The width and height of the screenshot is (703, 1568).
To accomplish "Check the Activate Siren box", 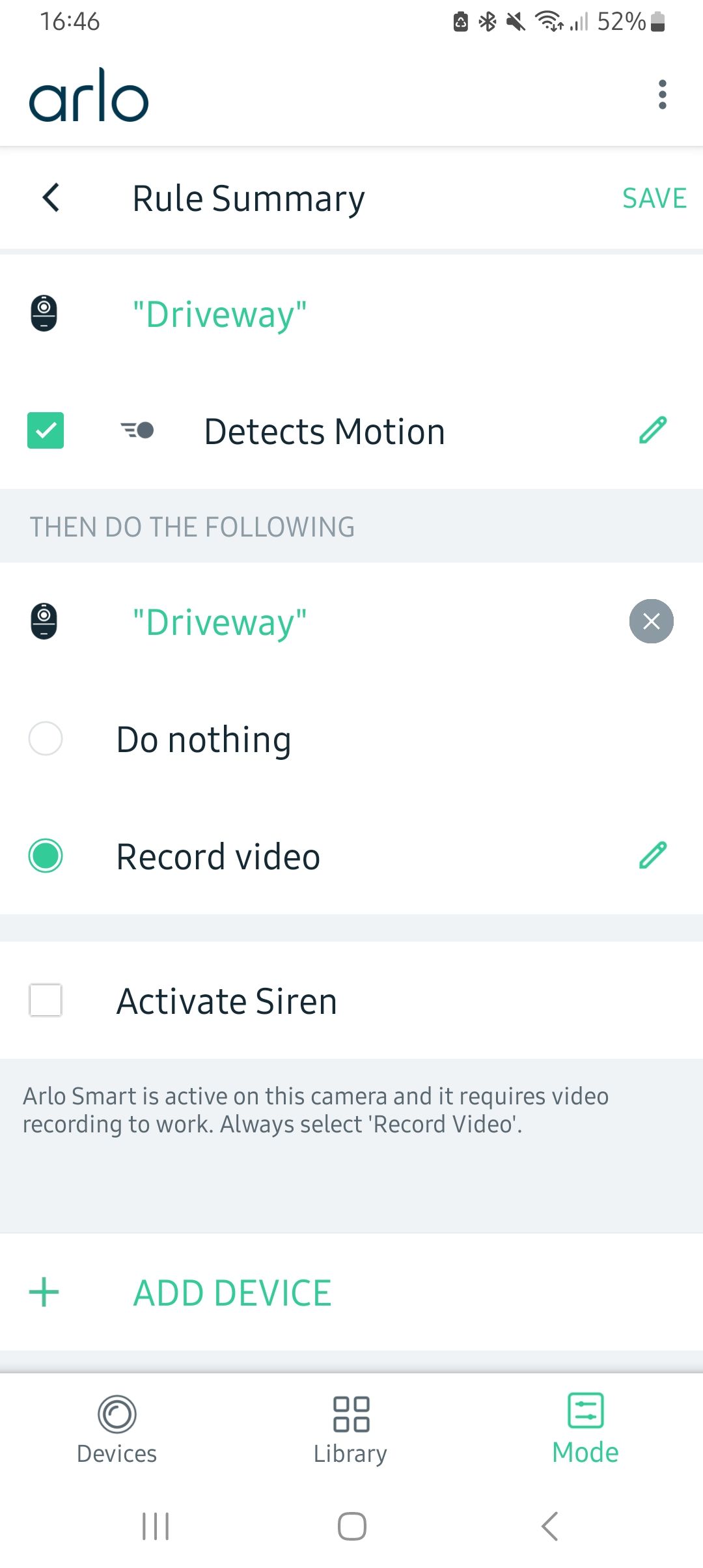I will 46,1000.
